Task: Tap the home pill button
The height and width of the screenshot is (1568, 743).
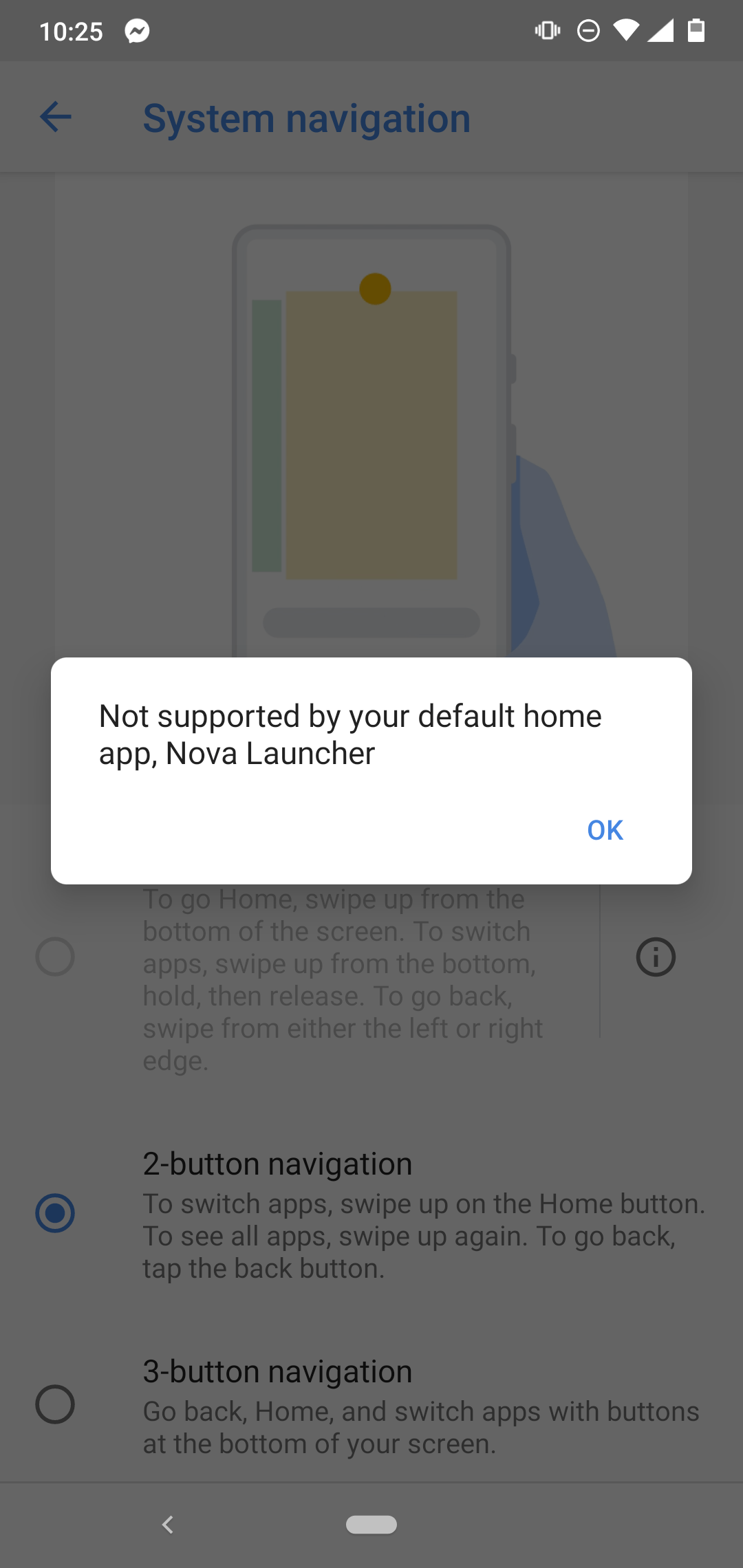Action: tap(371, 1525)
